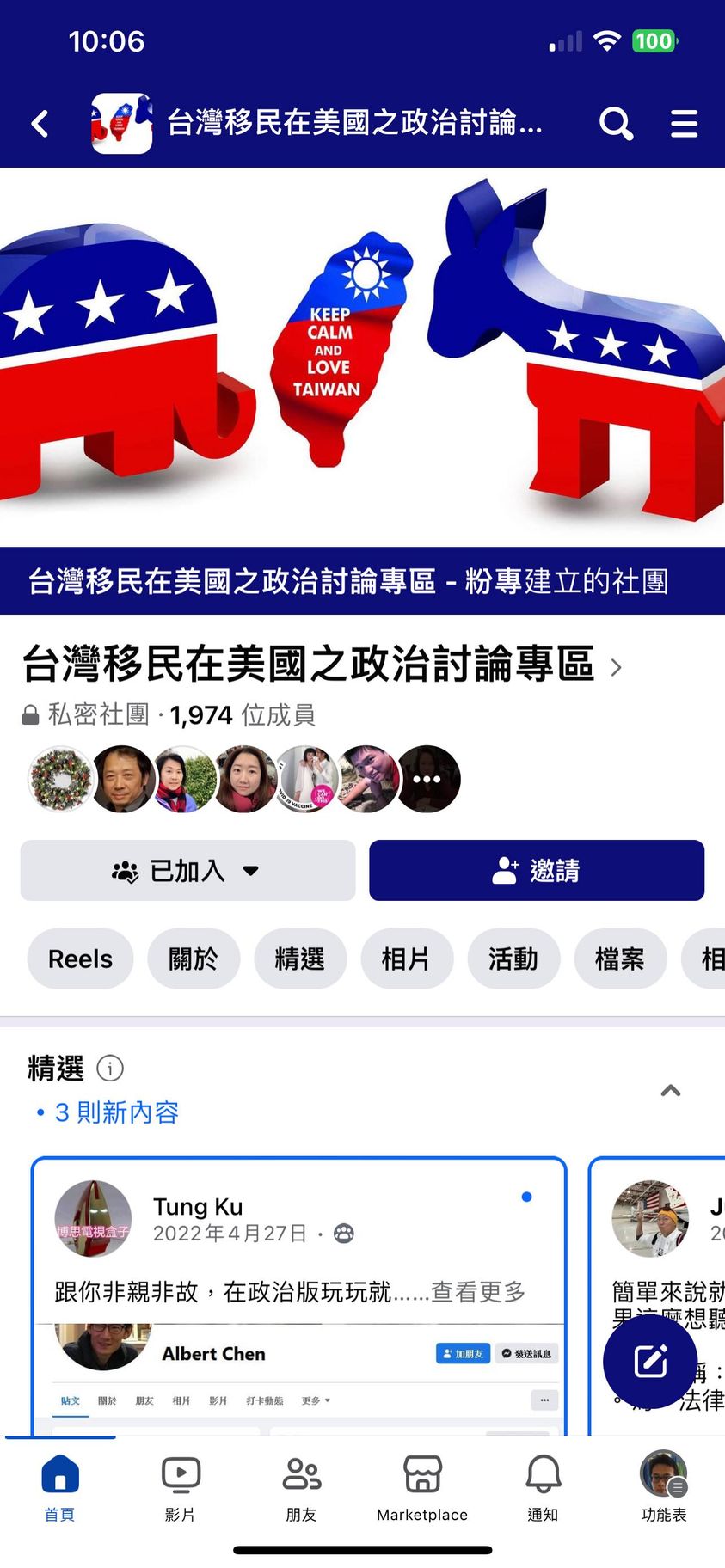View the 相片 photos chip
Image resolution: width=725 pixels, height=1568 pixels.
pyautogui.click(x=406, y=959)
